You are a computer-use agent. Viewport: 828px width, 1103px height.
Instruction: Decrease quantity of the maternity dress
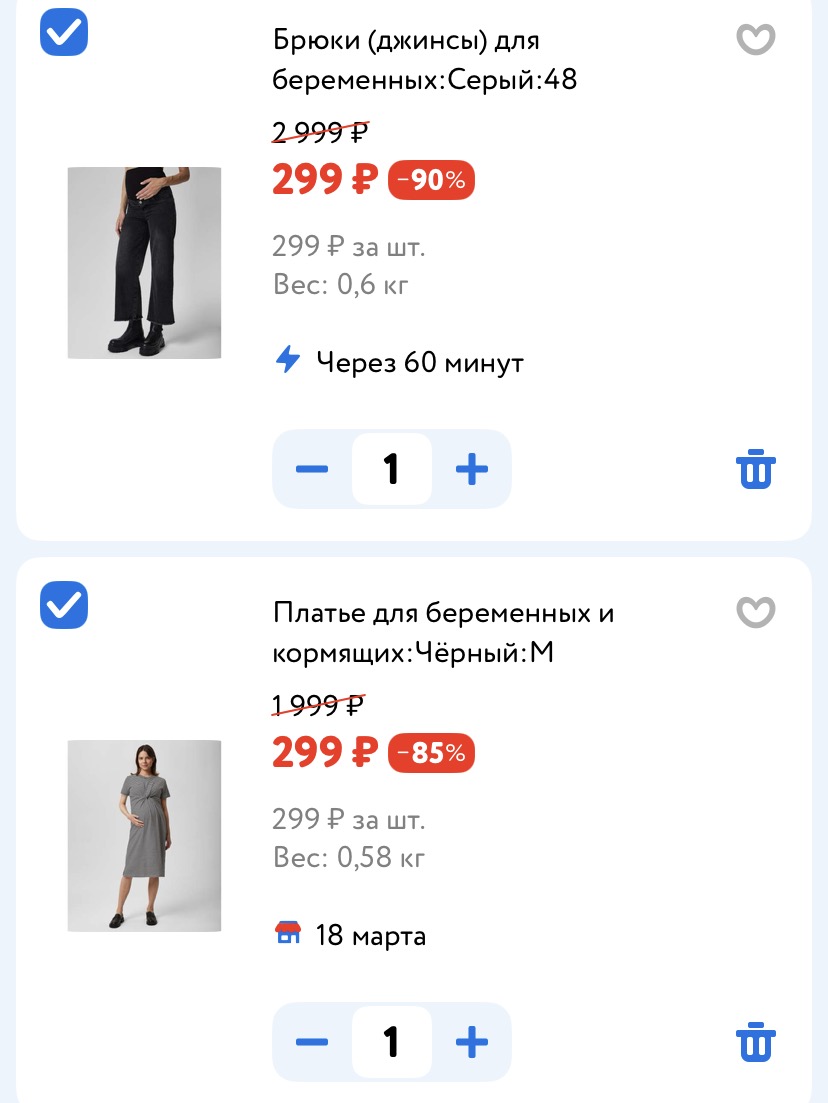312,1043
